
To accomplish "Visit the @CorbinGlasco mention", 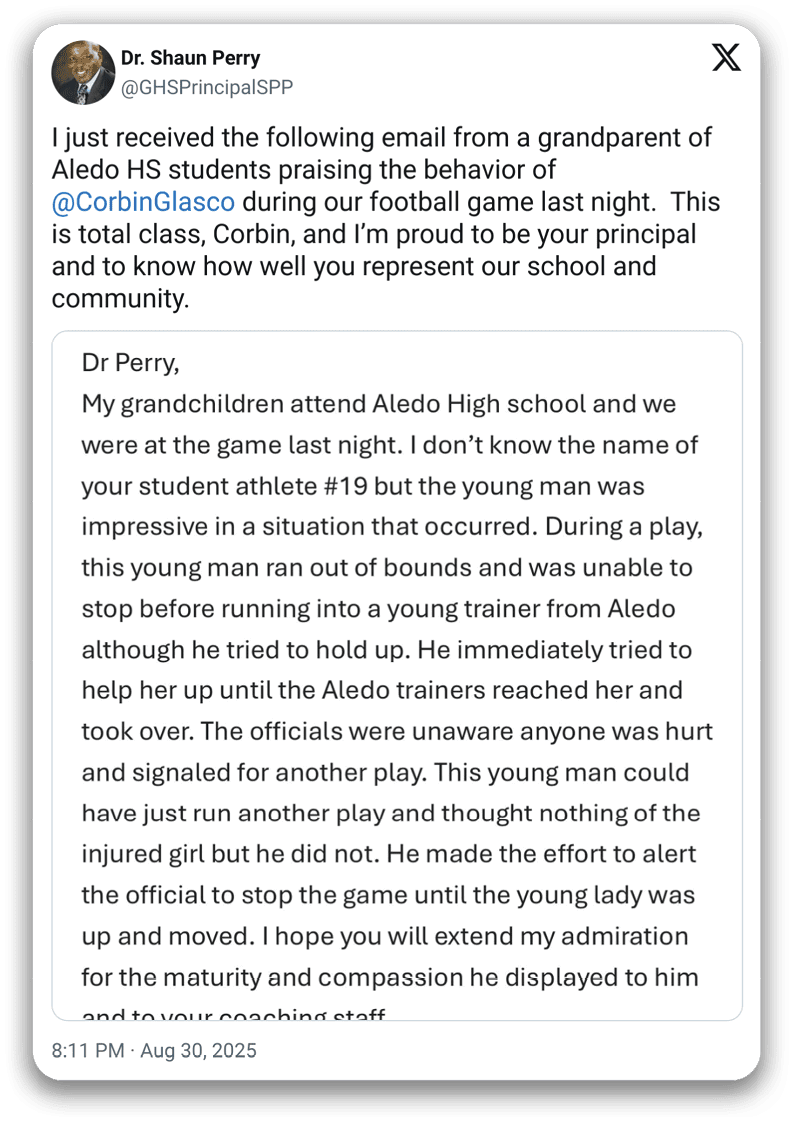I will 143,202.
